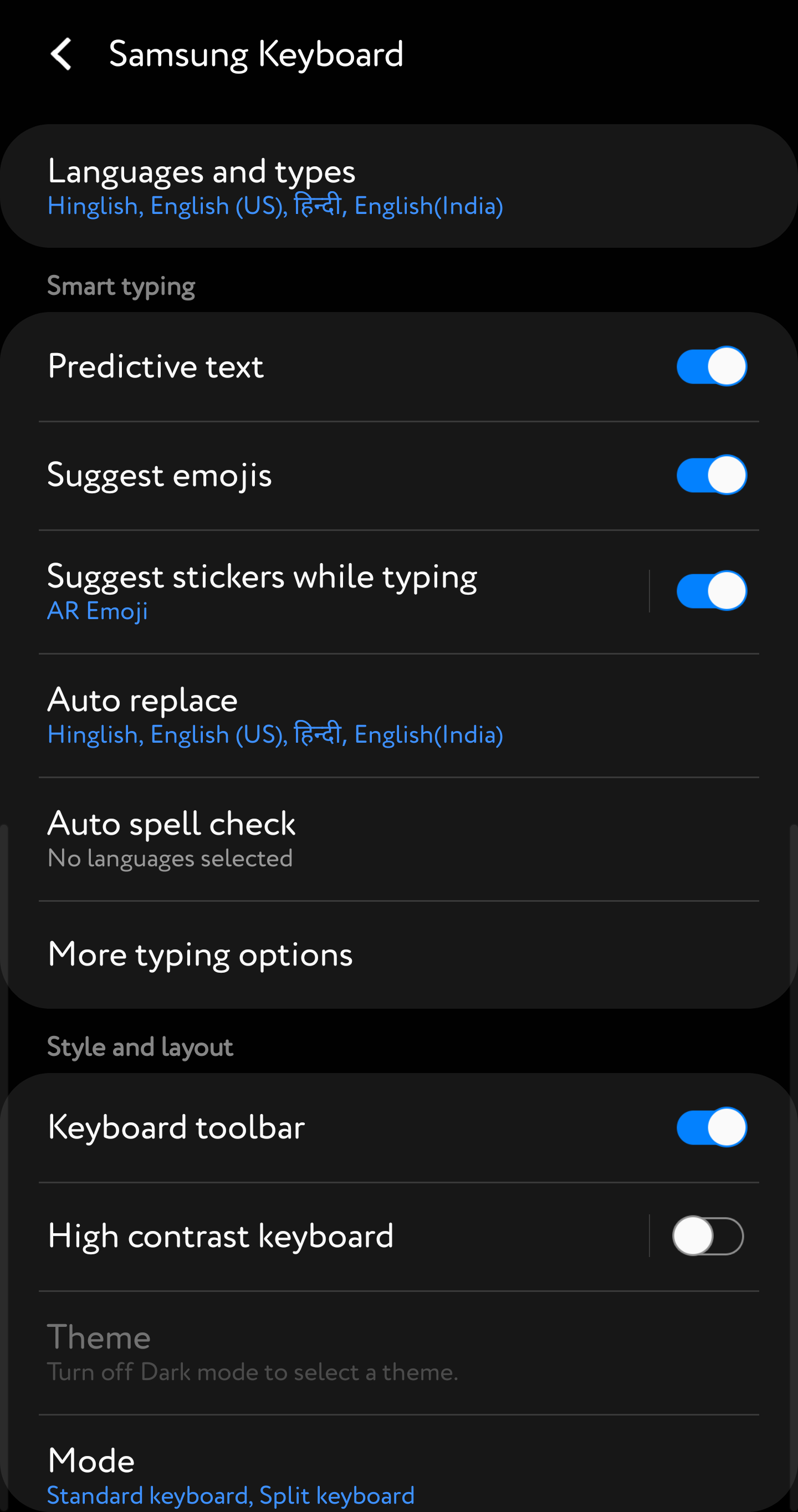The height and width of the screenshot is (1512, 798).
Task: Expand More typing options
Action: click(x=199, y=954)
